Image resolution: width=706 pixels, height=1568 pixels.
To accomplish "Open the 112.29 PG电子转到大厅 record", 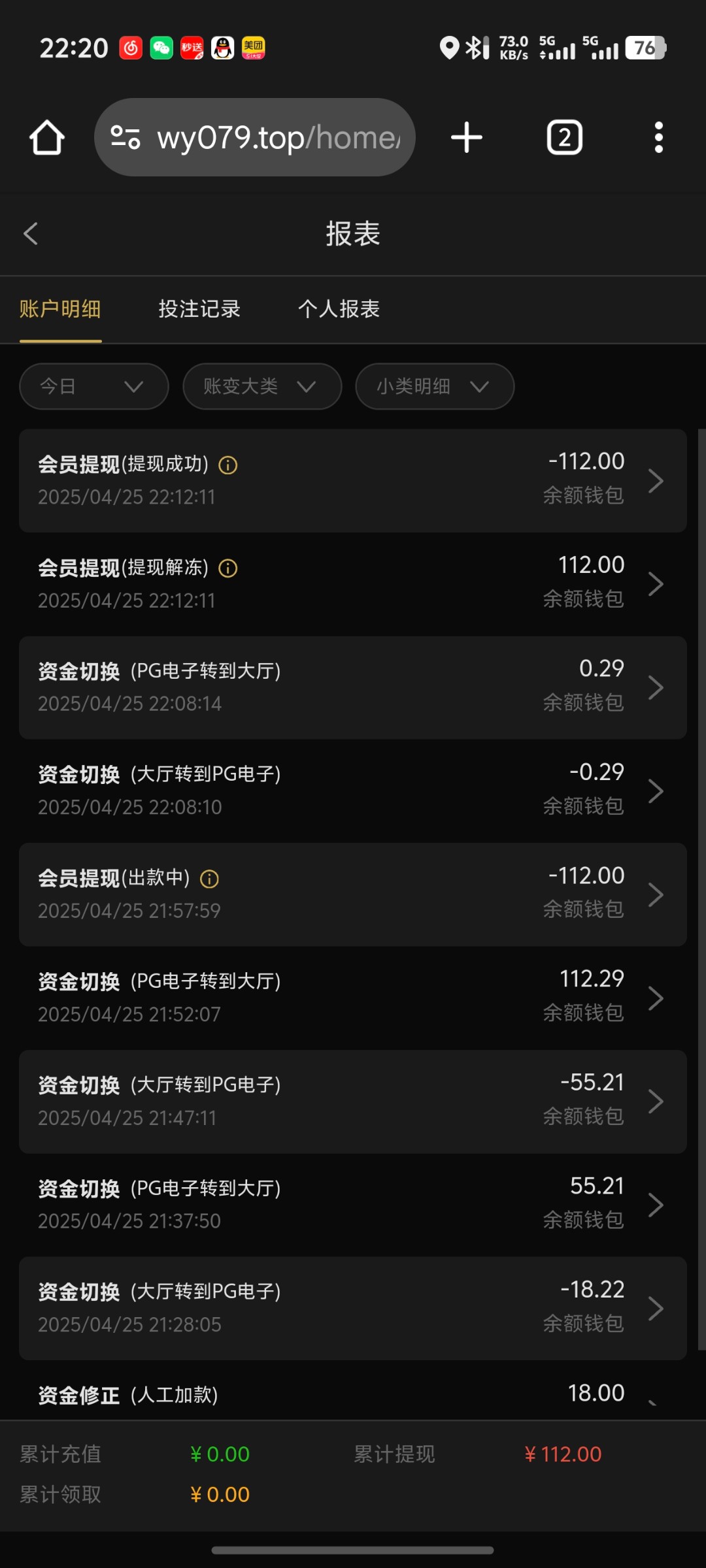I will pos(353,998).
